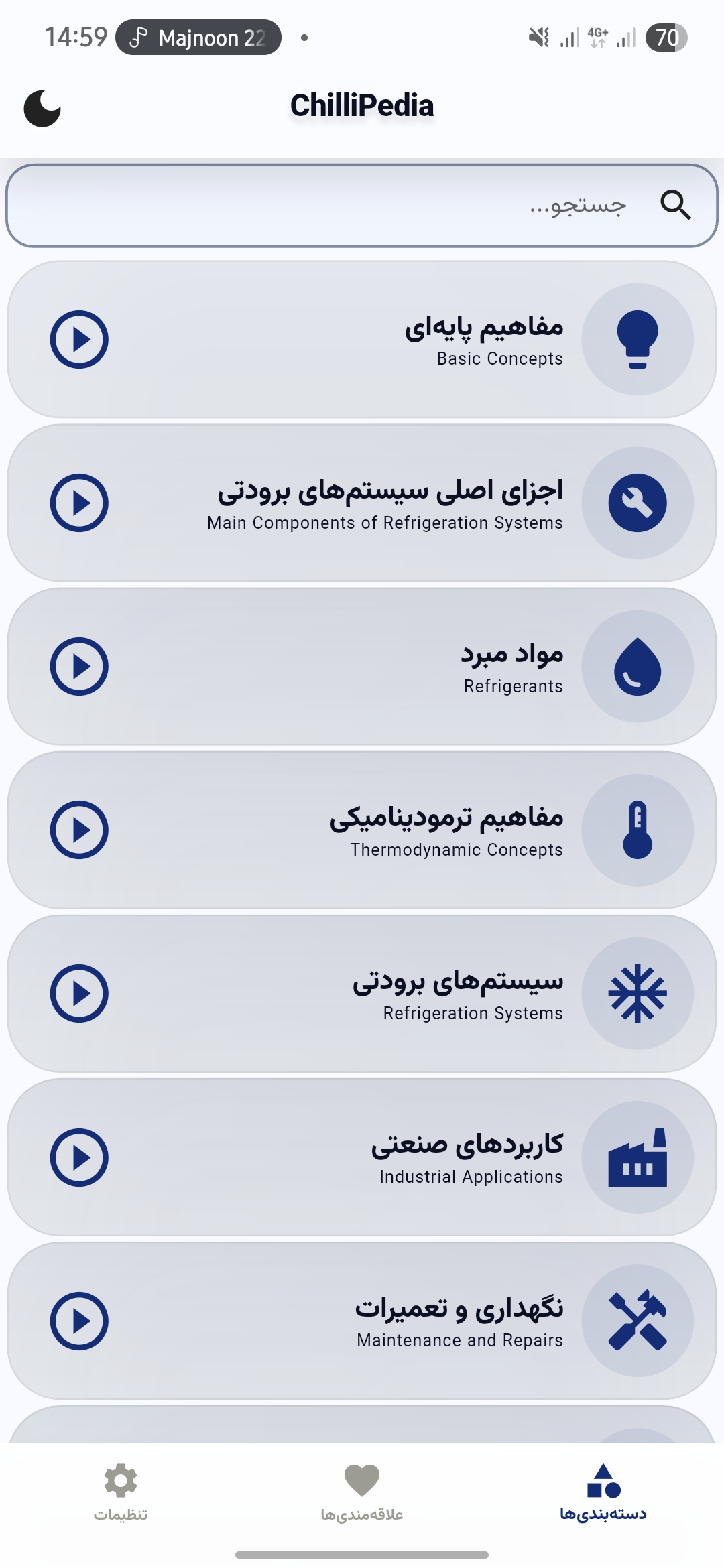Toggle dark mode with the moon icon

[x=42, y=107]
